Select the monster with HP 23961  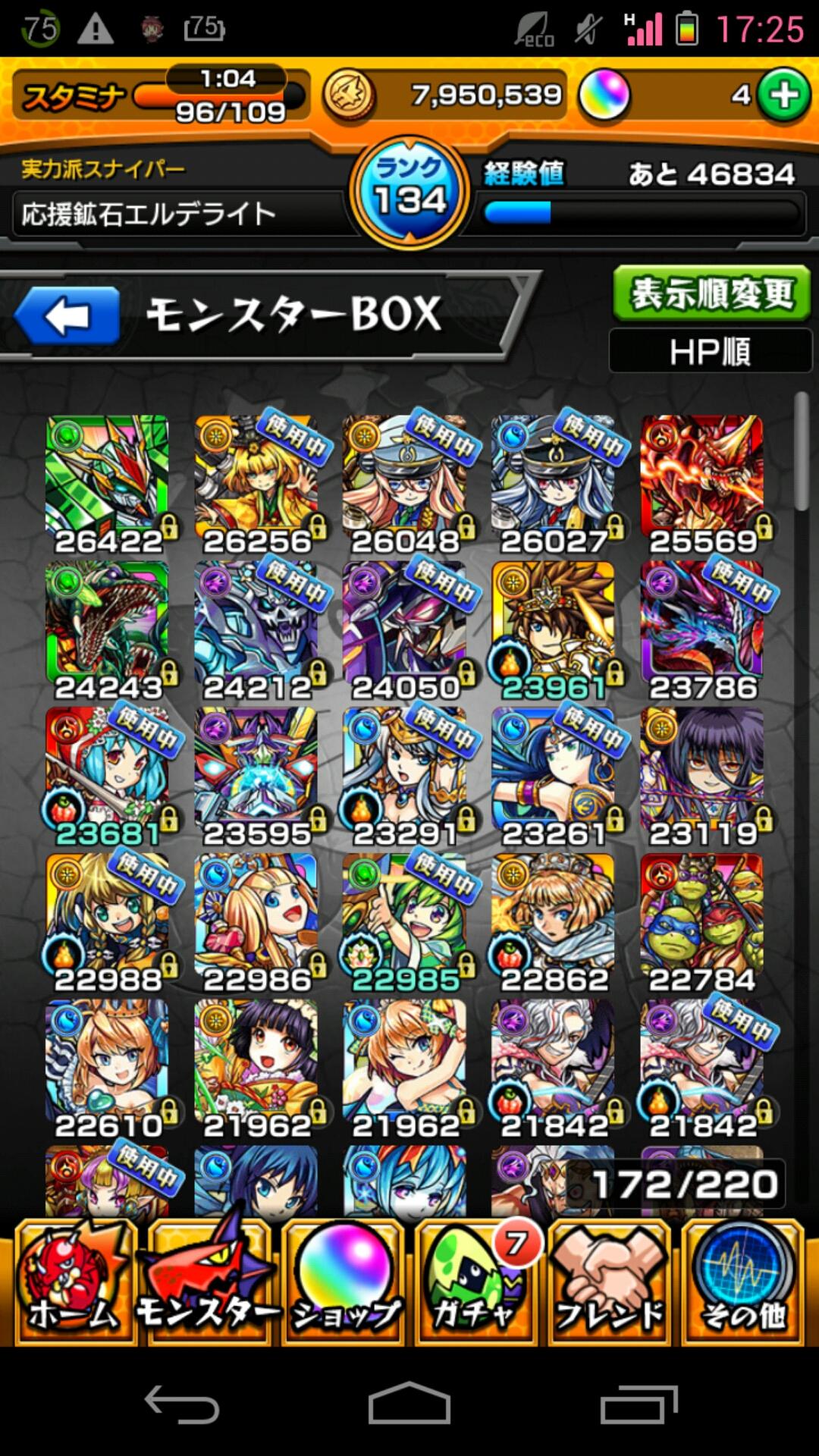554,629
